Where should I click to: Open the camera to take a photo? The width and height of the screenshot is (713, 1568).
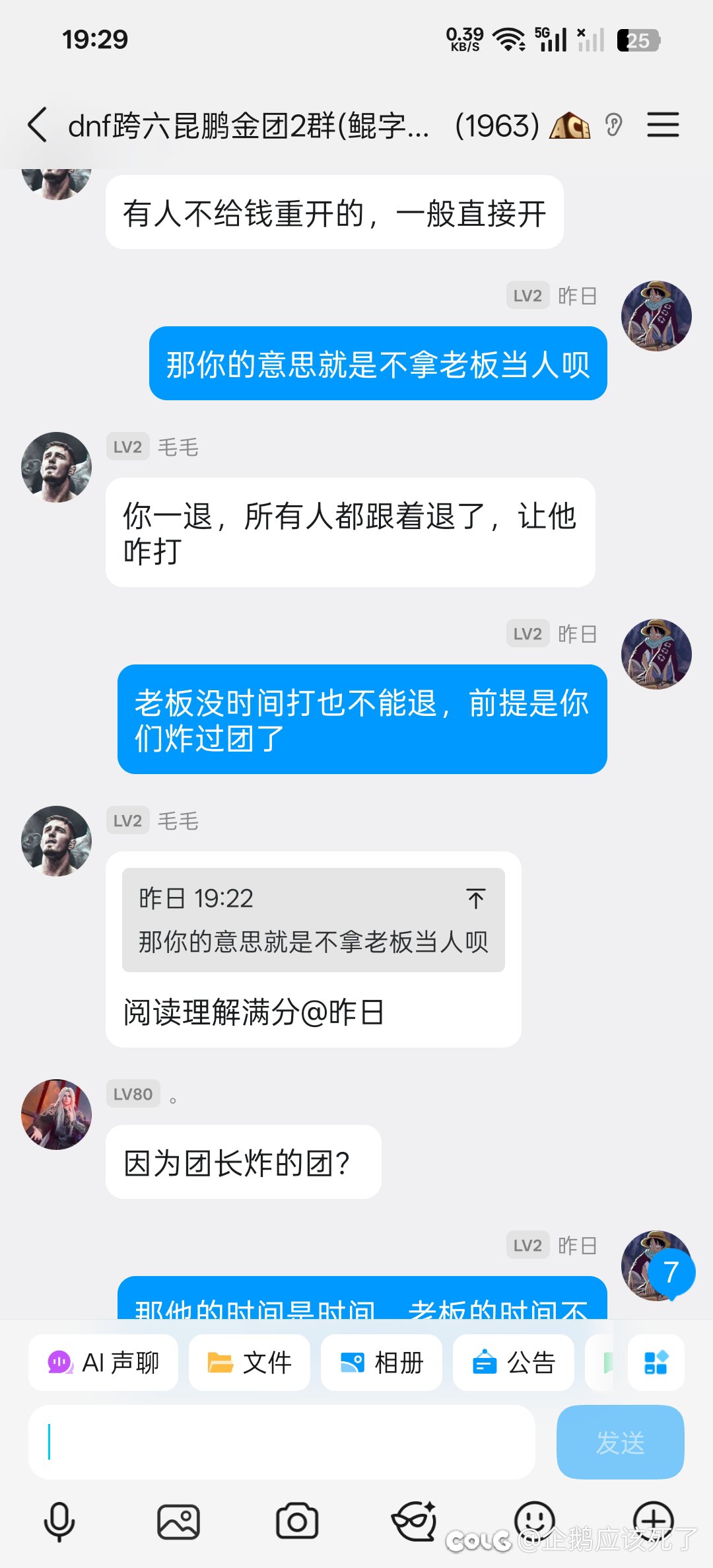coord(297,1522)
